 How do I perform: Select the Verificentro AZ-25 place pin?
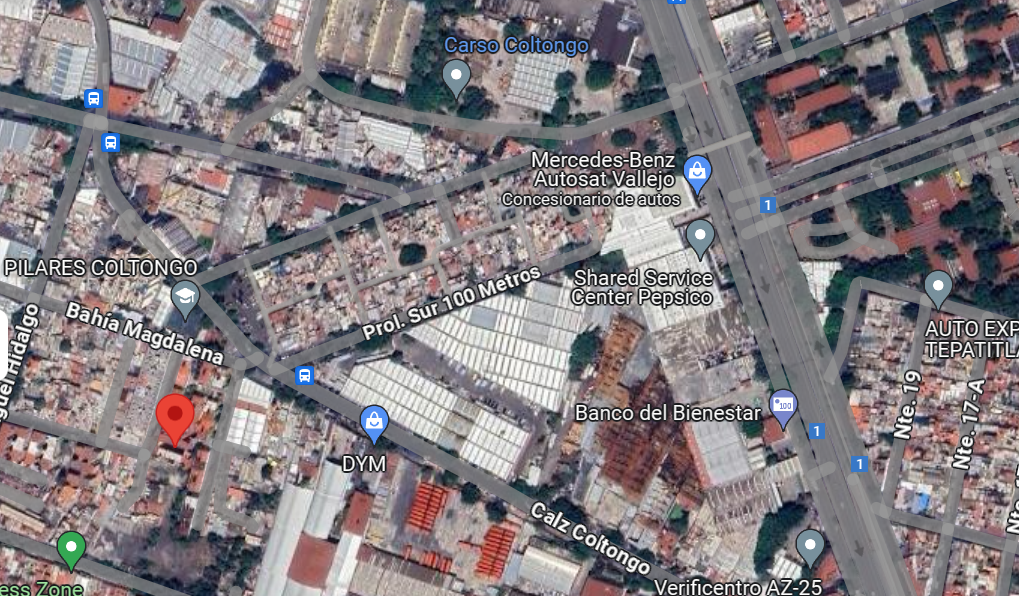click(x=810, y=547)
